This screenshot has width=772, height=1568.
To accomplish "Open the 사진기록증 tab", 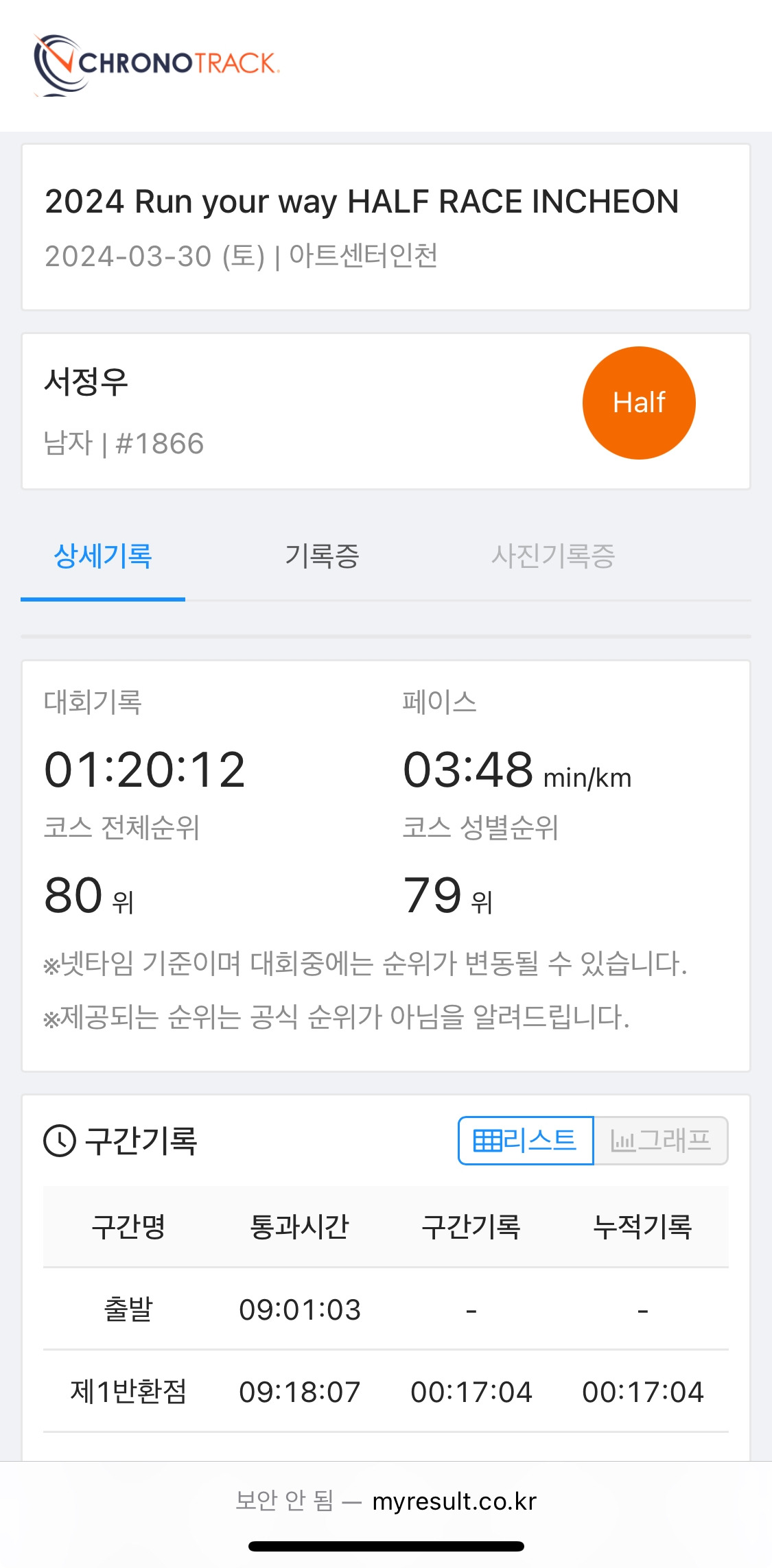I will pyautogui.click(x=553, y=556).
